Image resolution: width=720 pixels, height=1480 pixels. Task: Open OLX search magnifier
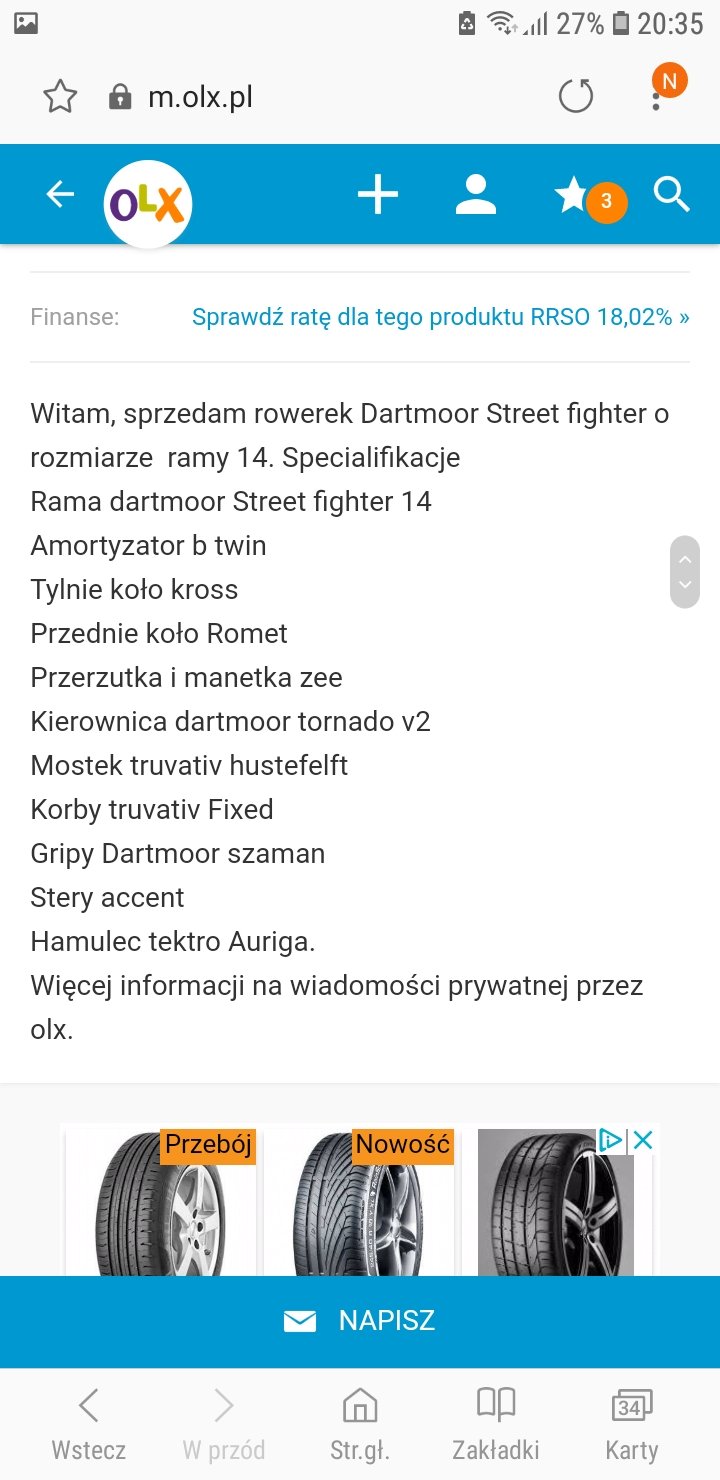click(x=672, y=195)
